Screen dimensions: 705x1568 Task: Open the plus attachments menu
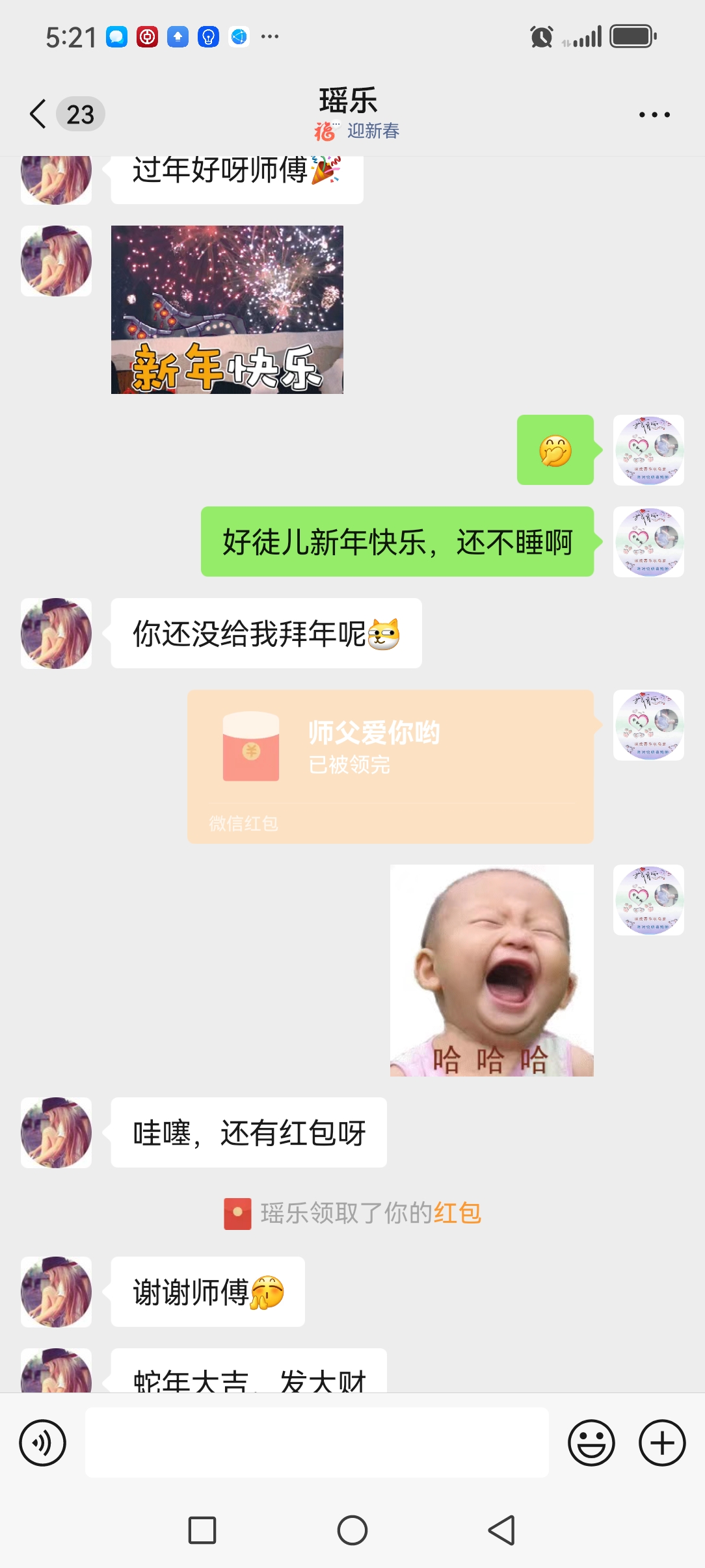pyautogui.click(x=662, y=1443)
